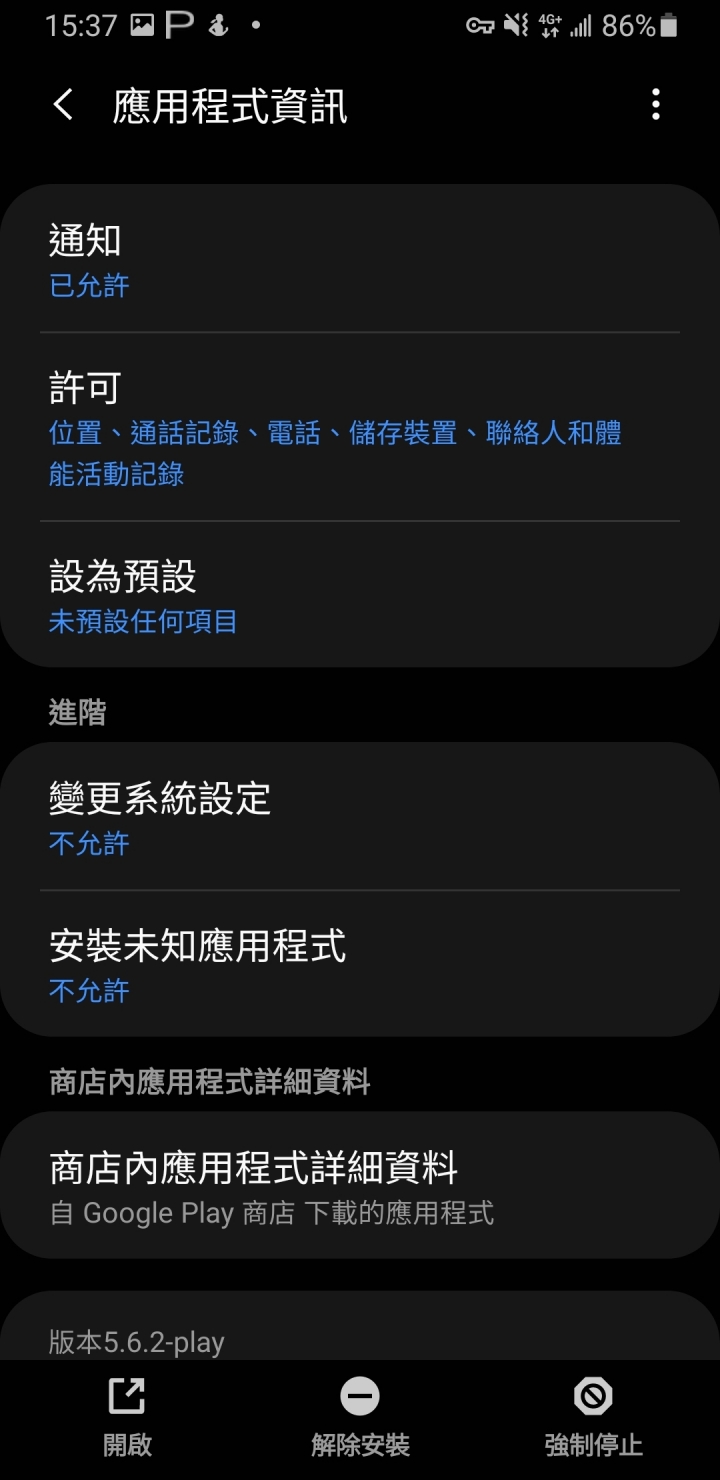Screen dimensions: 720x1480
Task: Open 設為預設 settings
Action: [x=360, y=595]
